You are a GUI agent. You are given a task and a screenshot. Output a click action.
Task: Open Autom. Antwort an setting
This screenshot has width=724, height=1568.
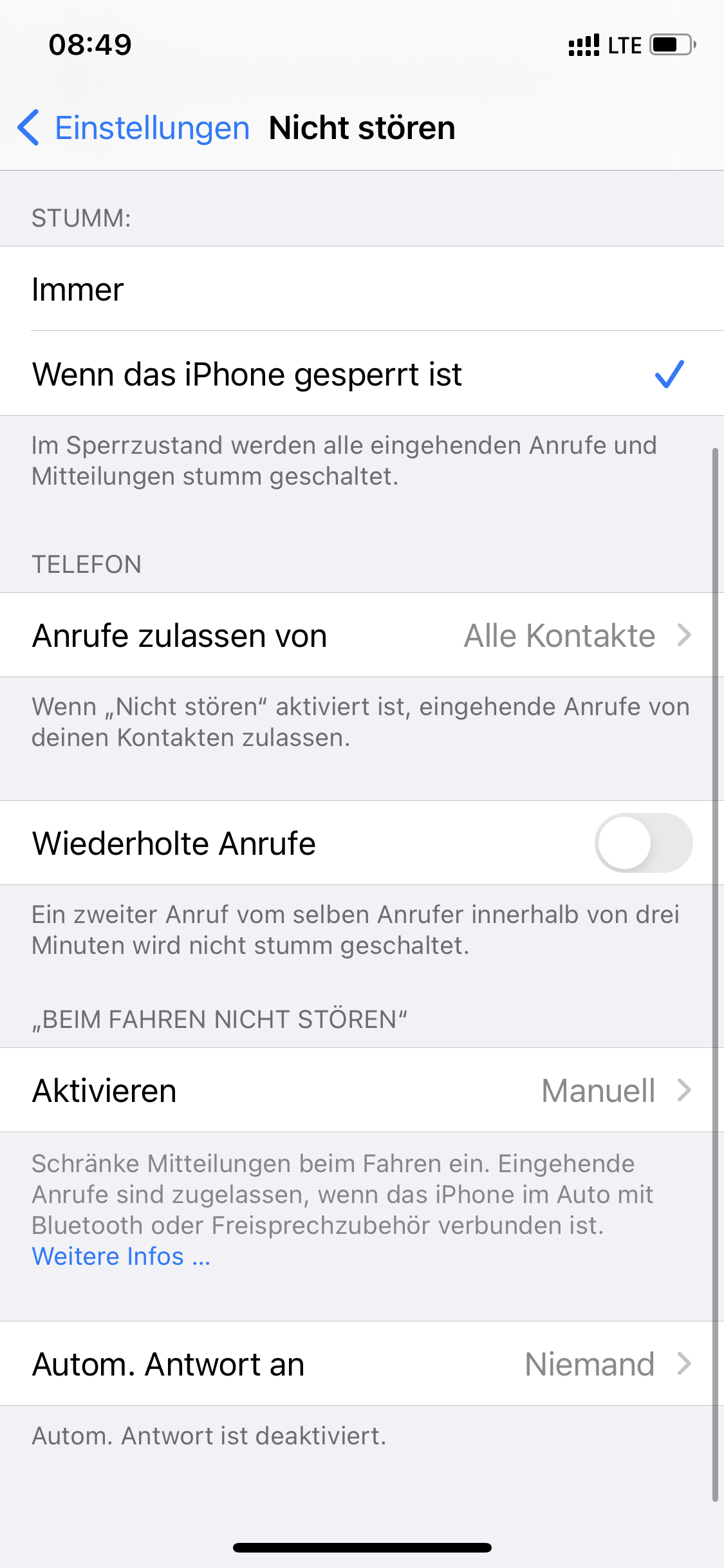pyautogui.click(x=362, y=1364)
